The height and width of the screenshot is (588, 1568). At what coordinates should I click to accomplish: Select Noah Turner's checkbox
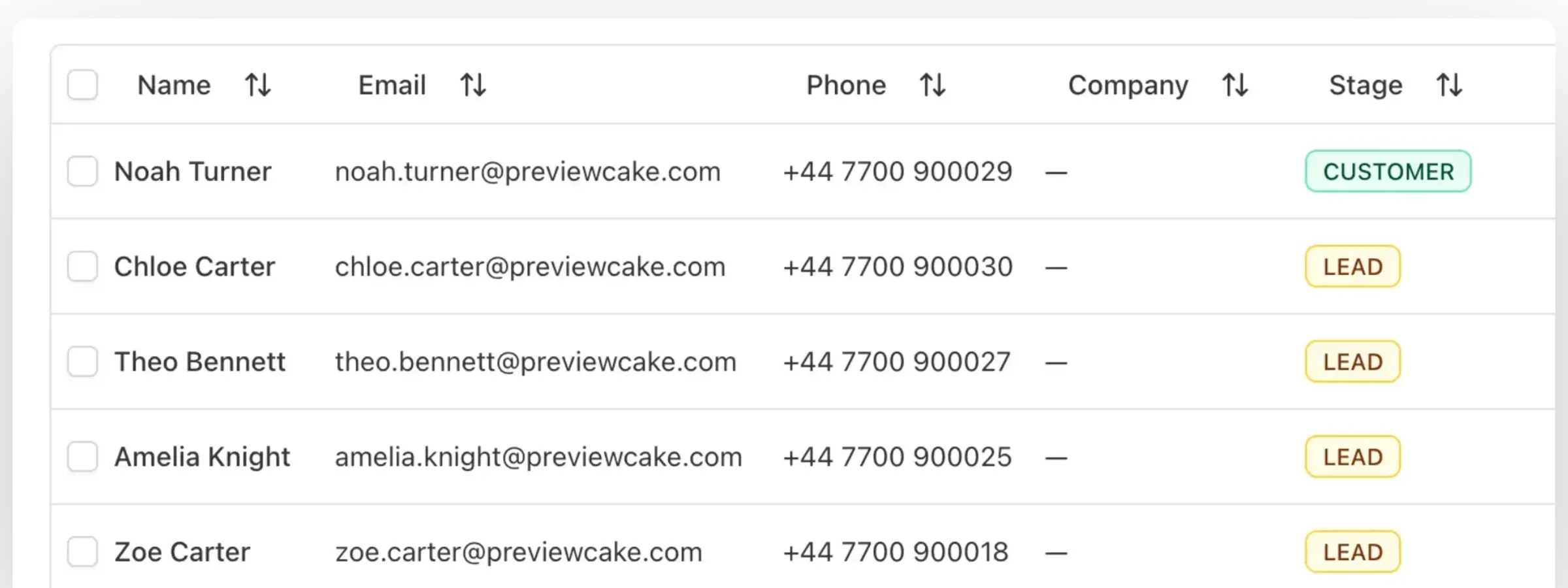82,171
